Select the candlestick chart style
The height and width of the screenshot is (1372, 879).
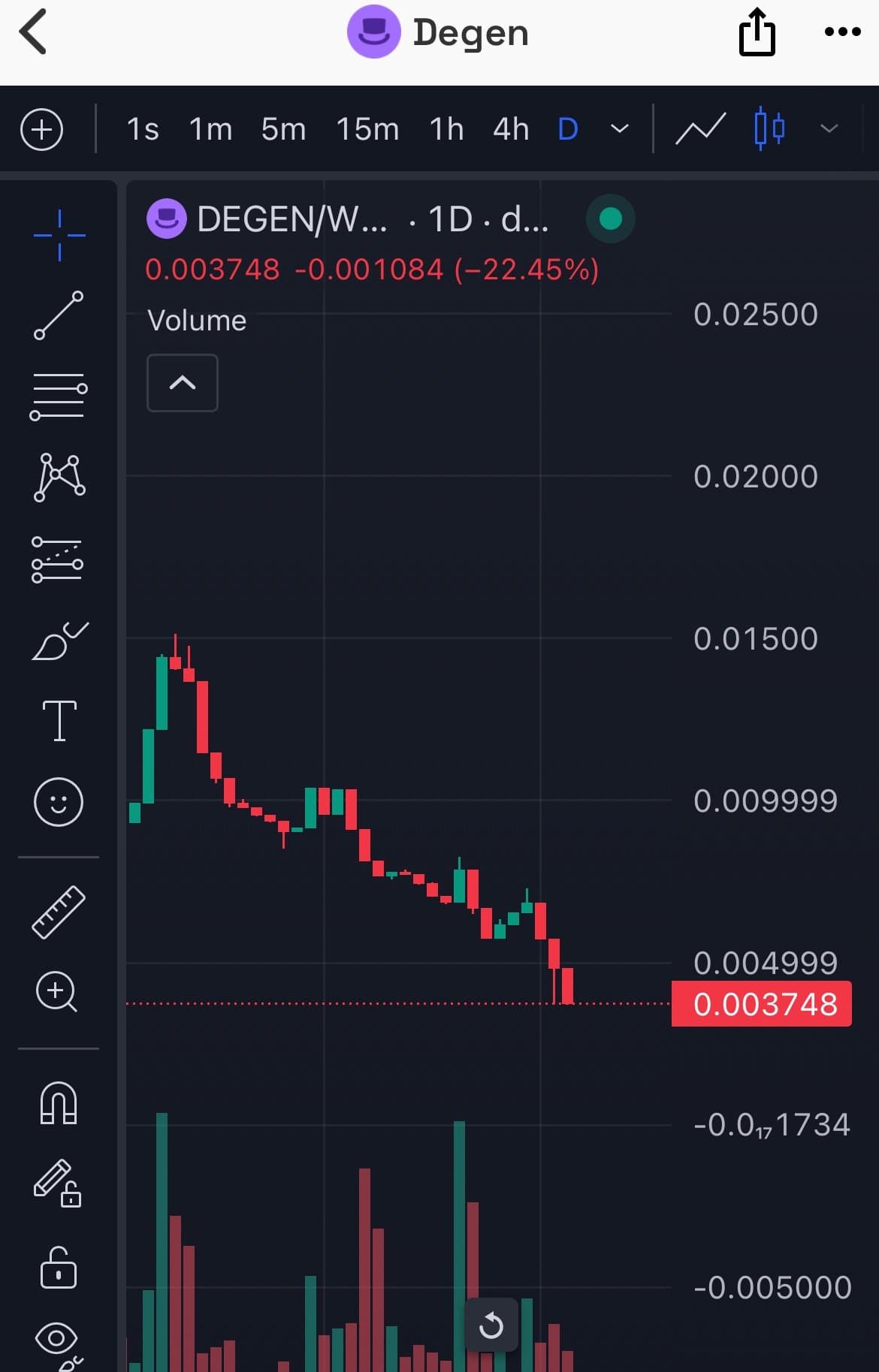[x=769, y=129]
